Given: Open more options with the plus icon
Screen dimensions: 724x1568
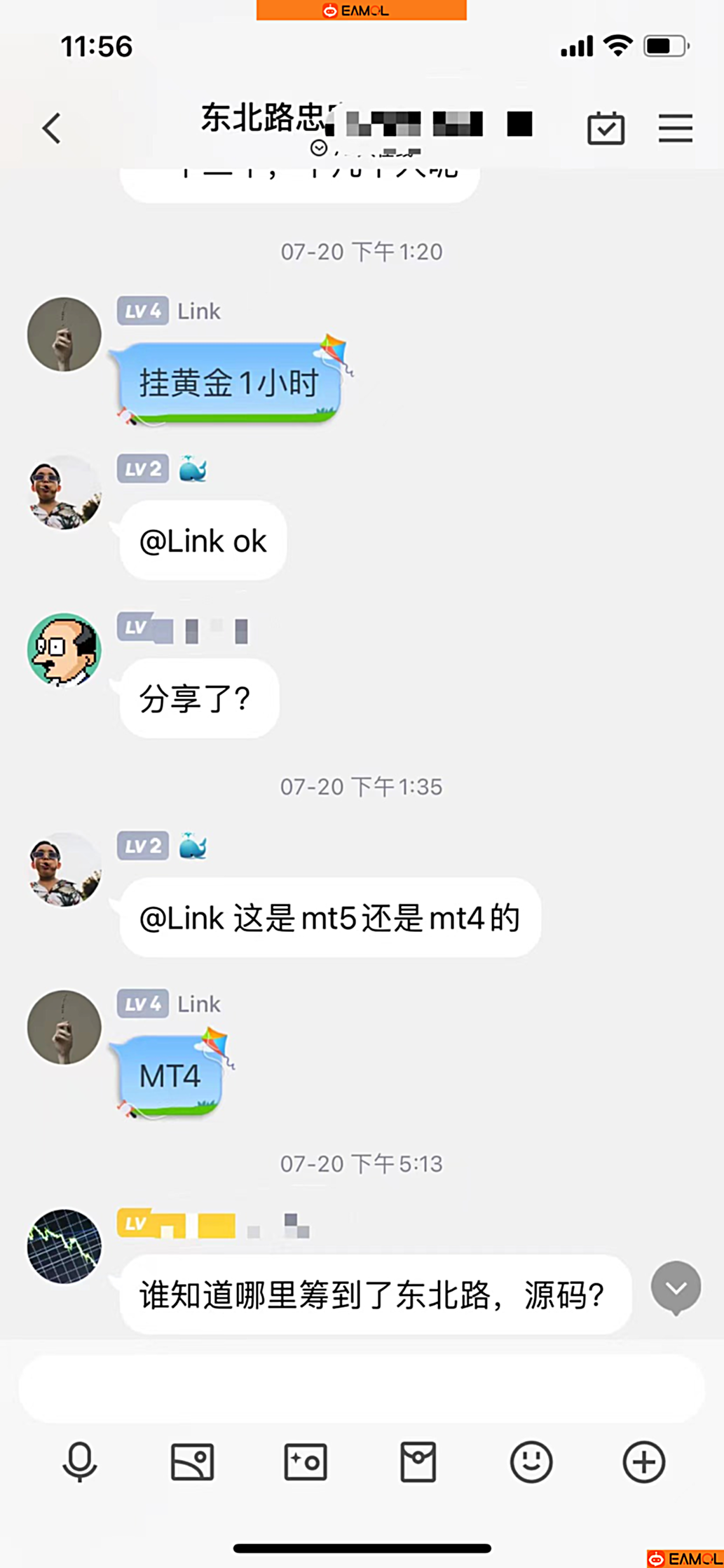Looking at the screenshot, I should [644, 1462].
